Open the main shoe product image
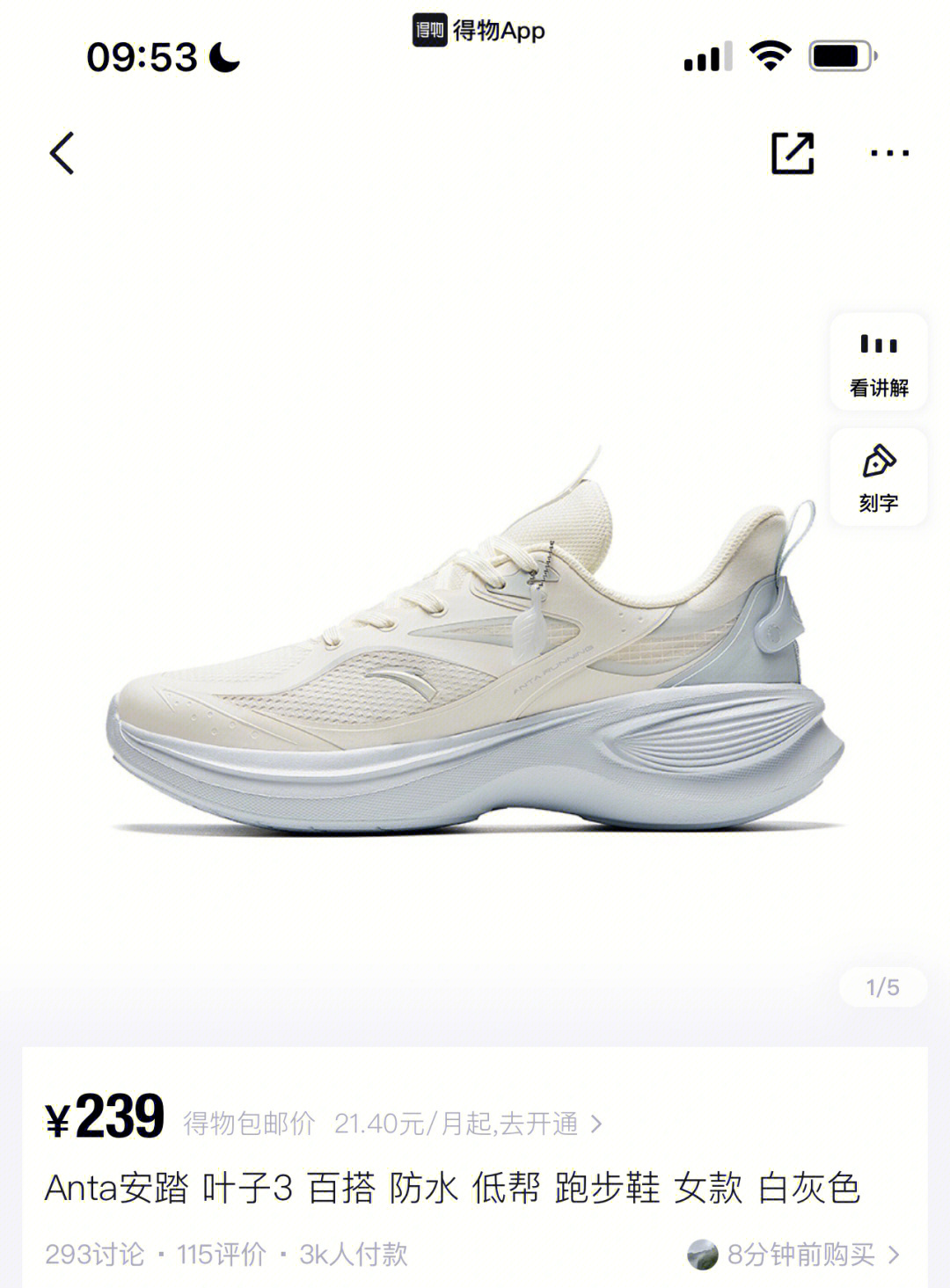The height and width of the screenshot is (1288, 950). 475,651
